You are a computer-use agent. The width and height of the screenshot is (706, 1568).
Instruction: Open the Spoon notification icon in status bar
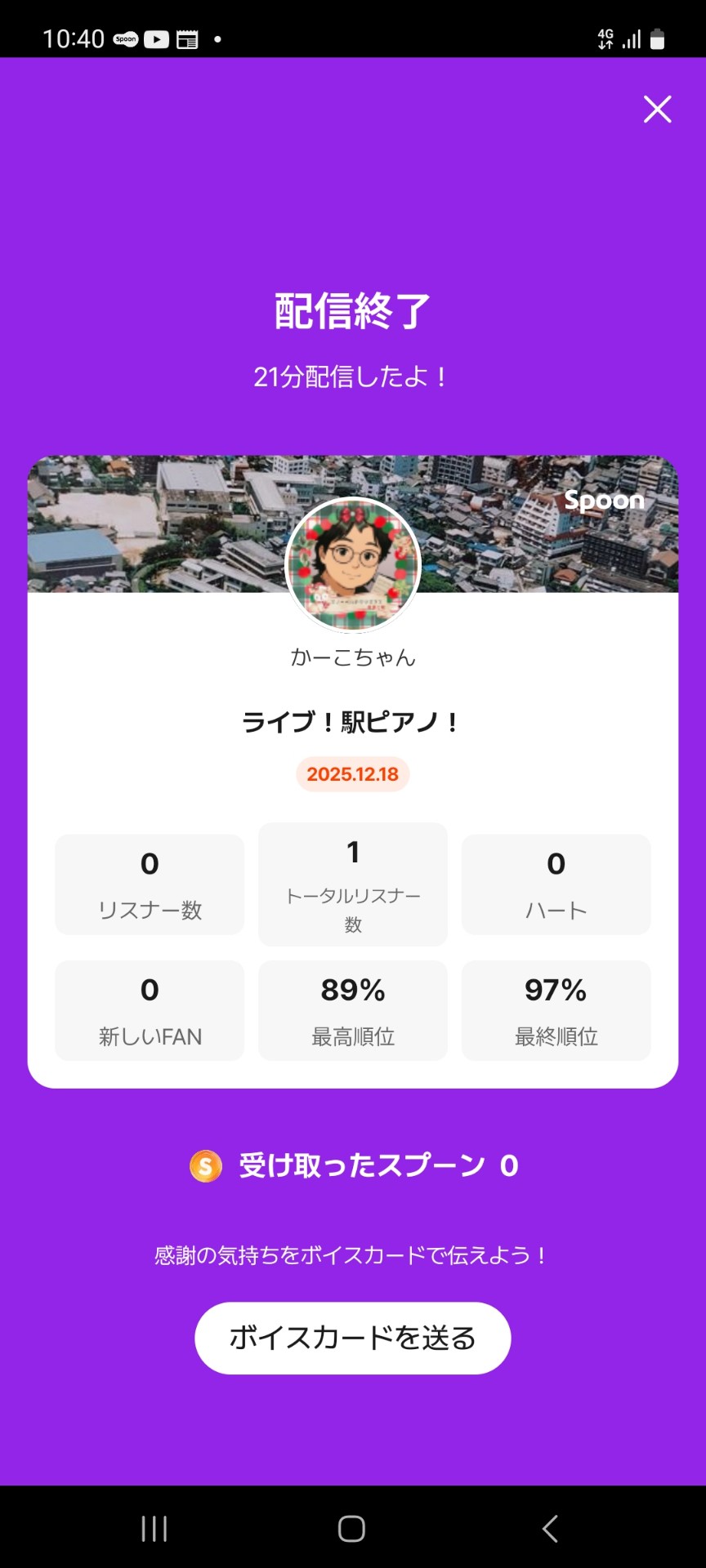(x=124, y=38)
